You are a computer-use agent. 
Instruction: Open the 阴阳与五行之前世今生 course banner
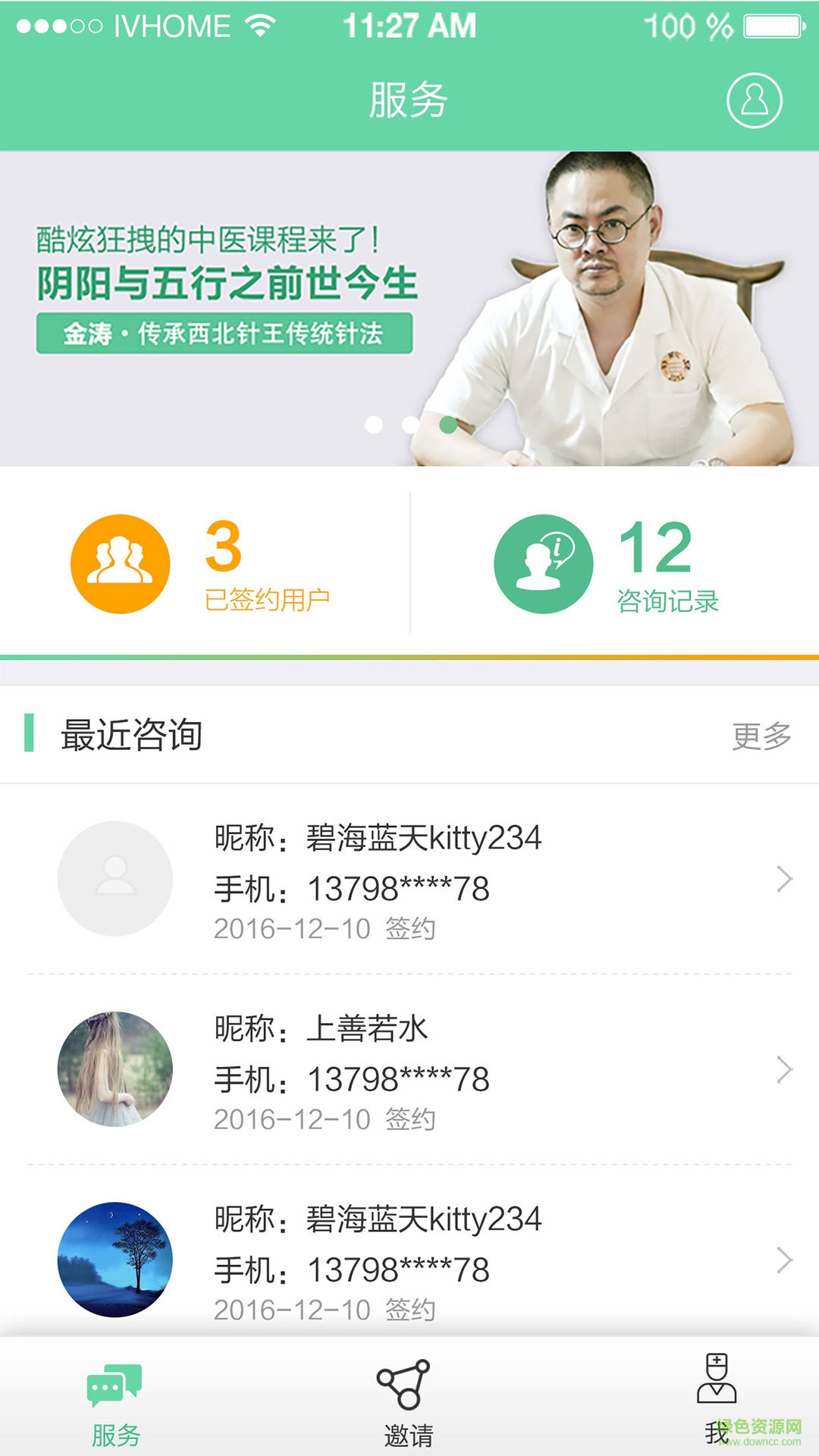(x=409, y=308)
